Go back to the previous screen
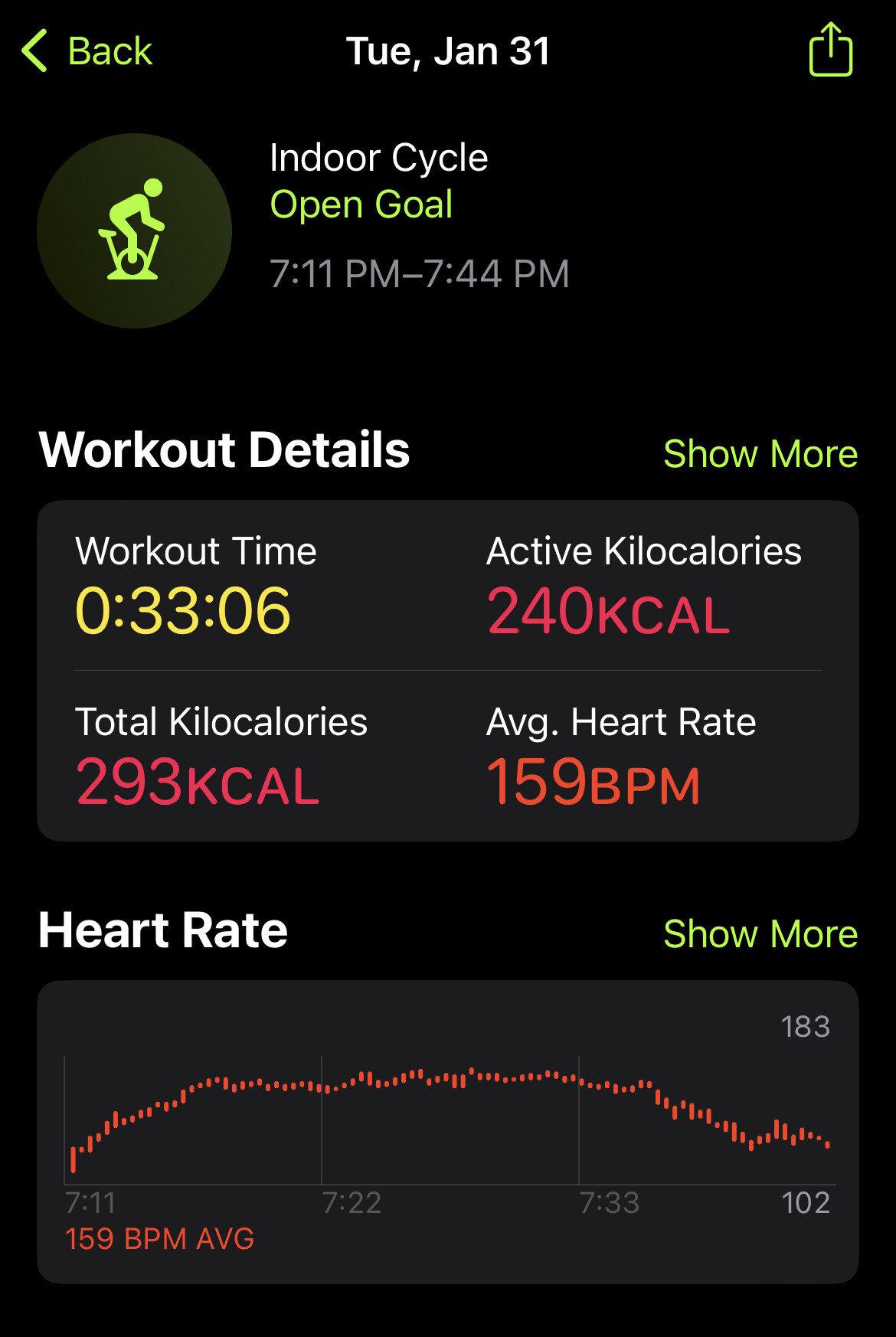896x1337 pixels. pos(88,51)
